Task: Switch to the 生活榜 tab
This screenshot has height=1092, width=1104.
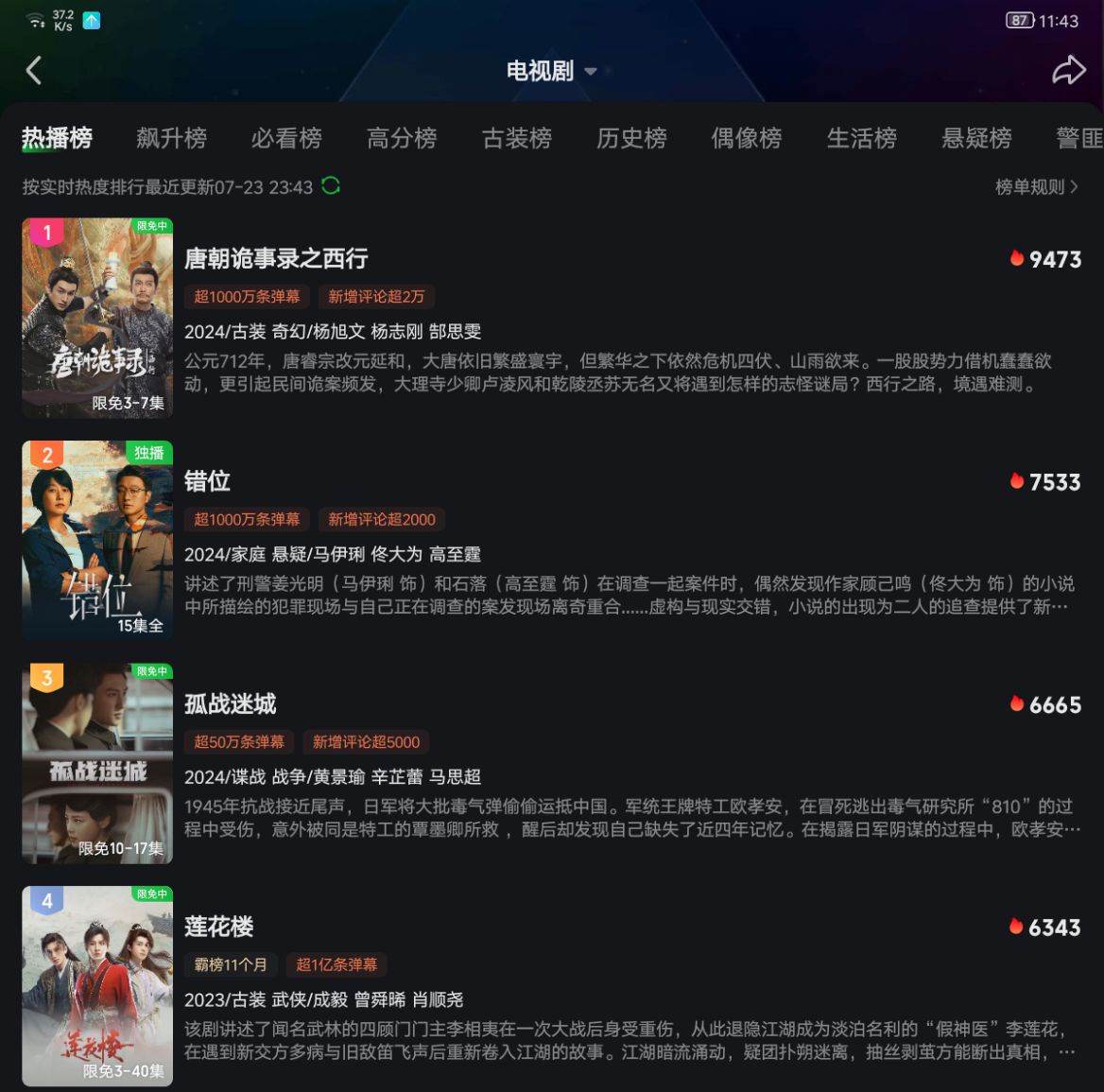Action: coord(861,138)
